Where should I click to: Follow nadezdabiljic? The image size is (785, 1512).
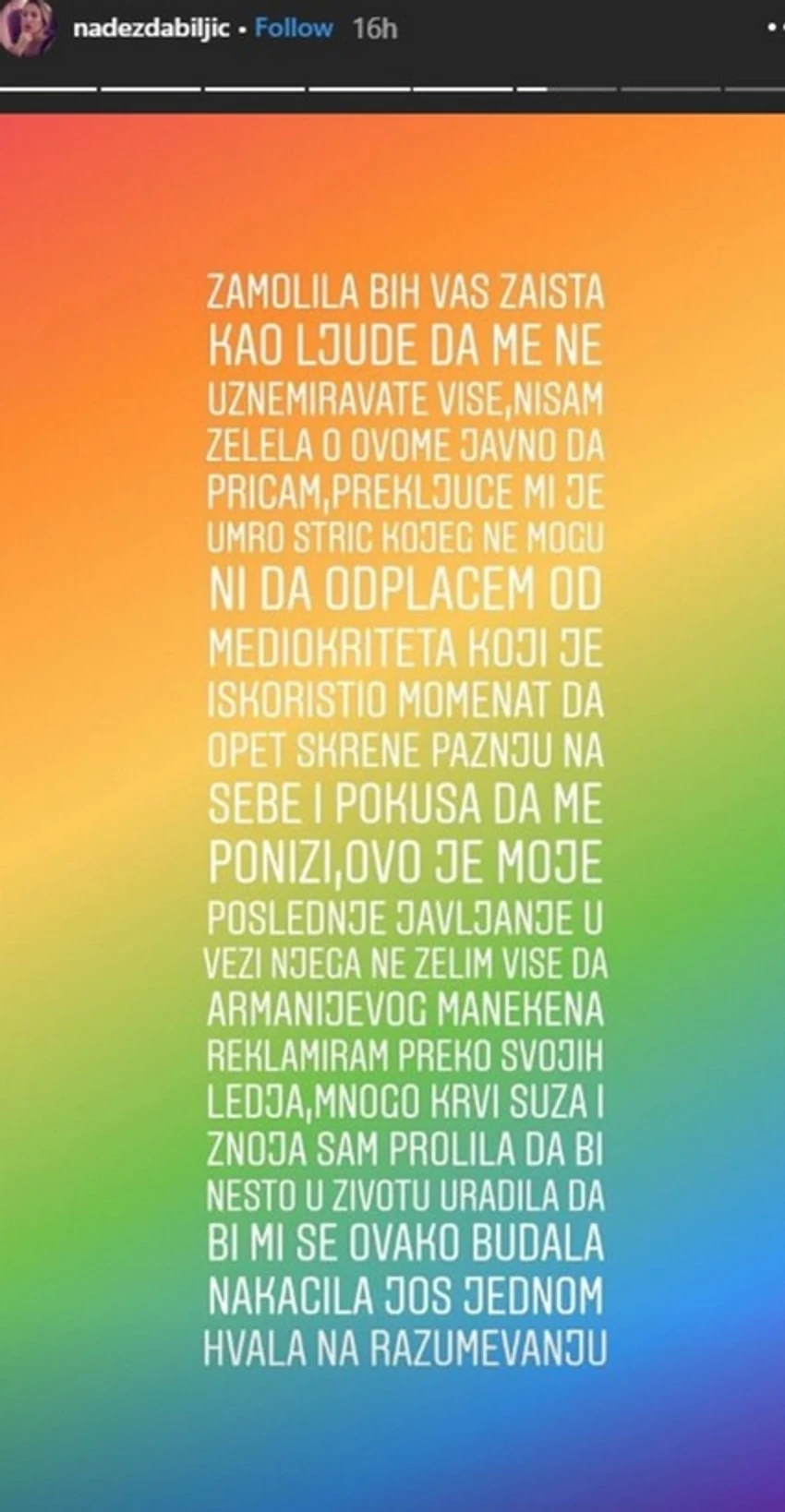pyautogui.click(x=294, y=29)
